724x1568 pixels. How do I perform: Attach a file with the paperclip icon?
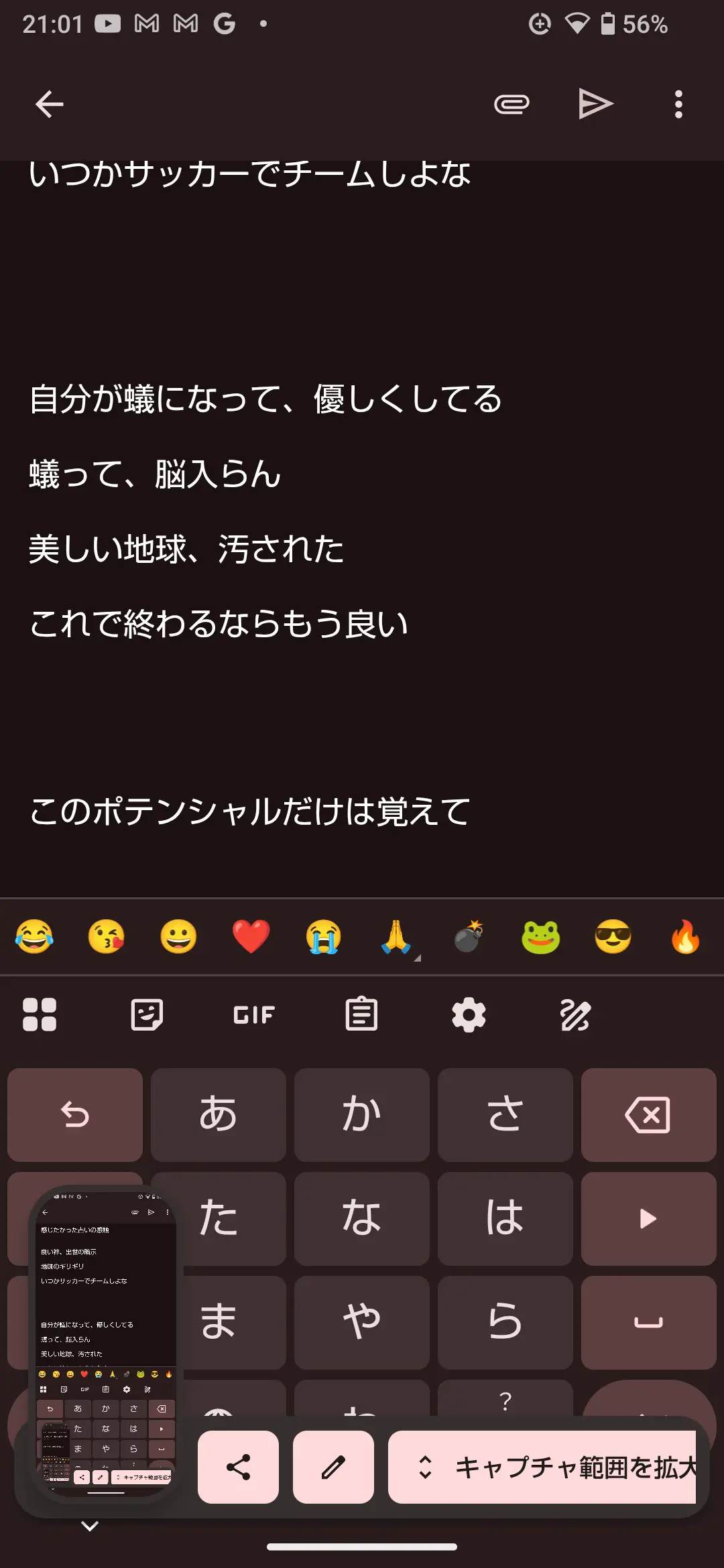[x=511, y=105]
